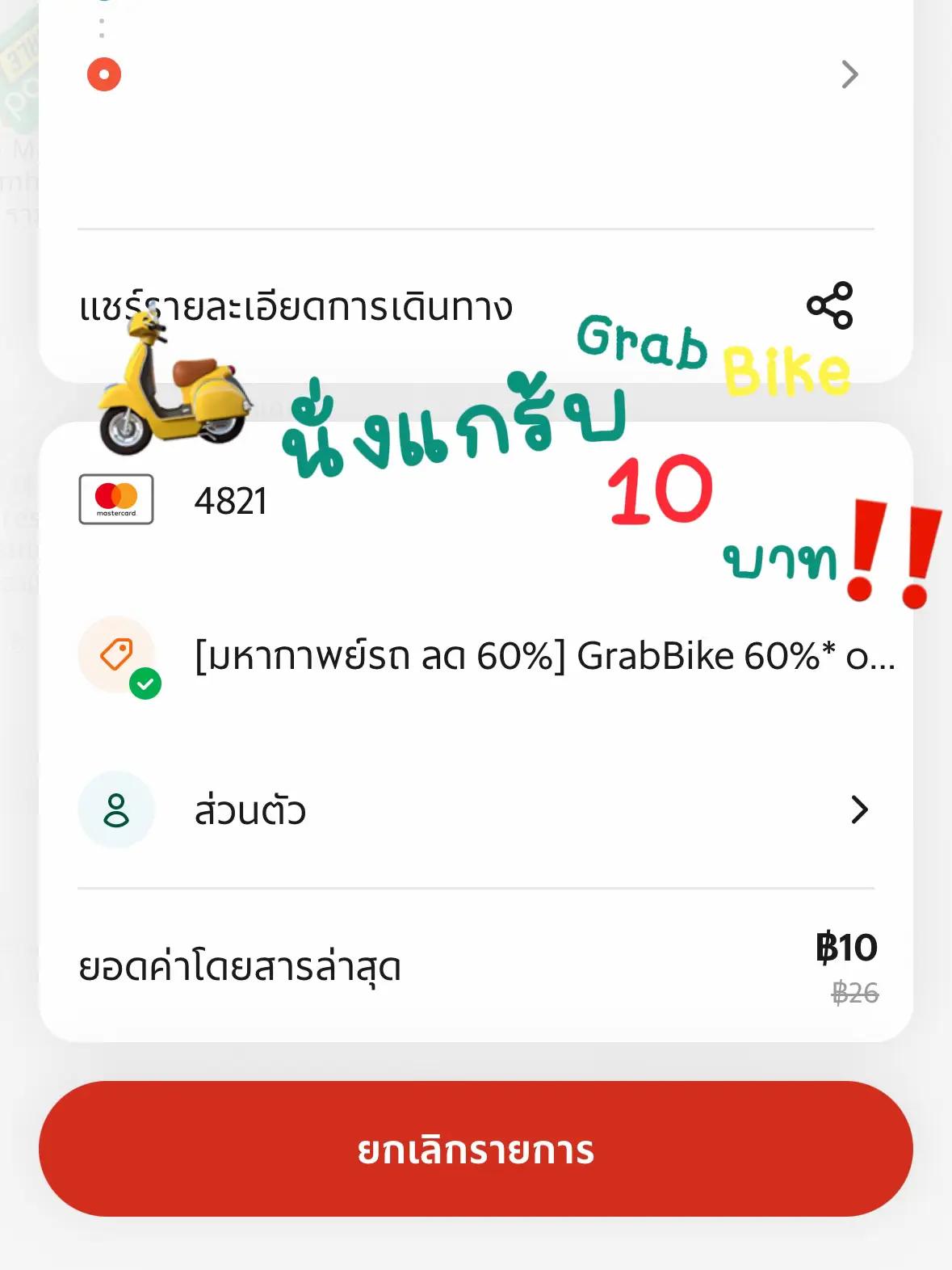Select the profile person icon next to ส่วนตัว

tap(115, 810)
